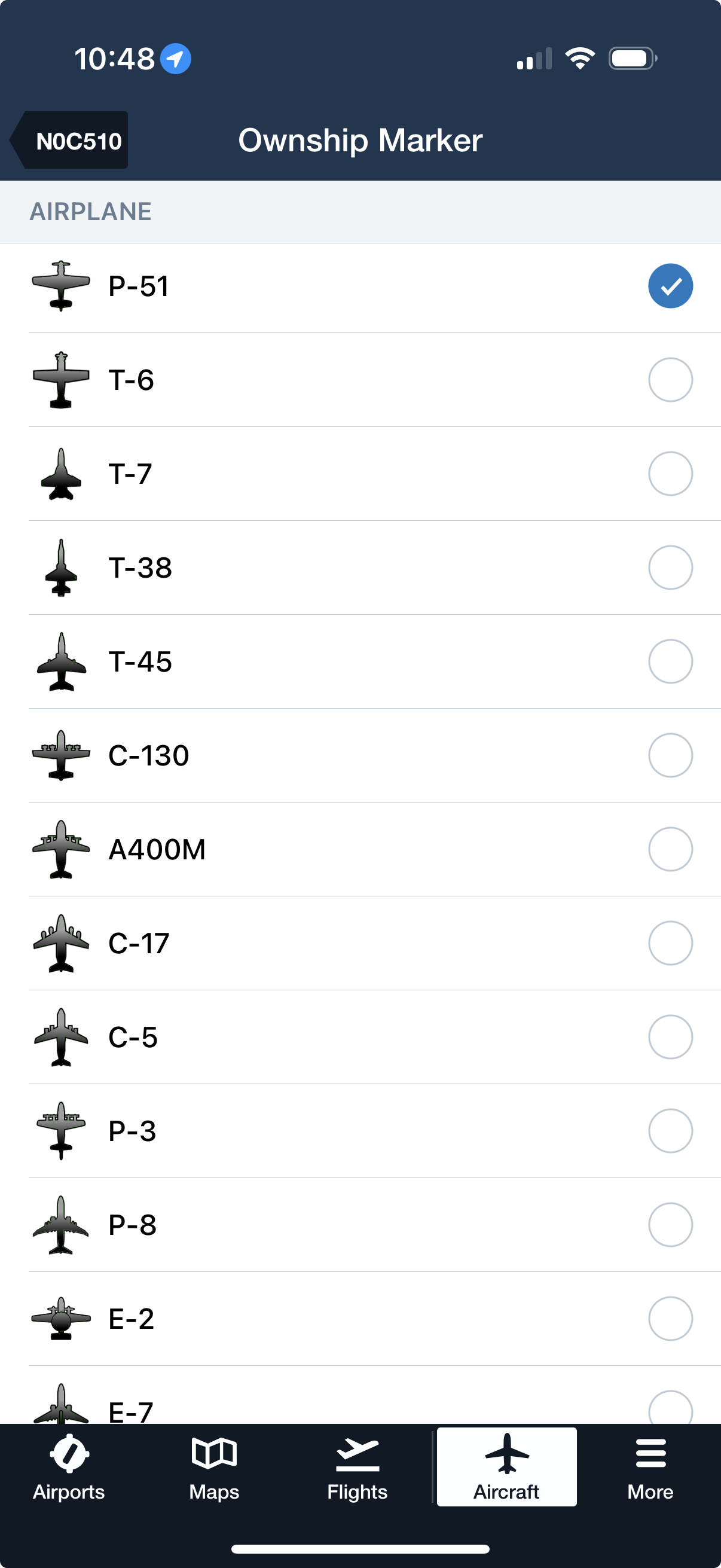The image size is (721, 1568).
Task: Open the More menu tab
Action: point(650,1468)
